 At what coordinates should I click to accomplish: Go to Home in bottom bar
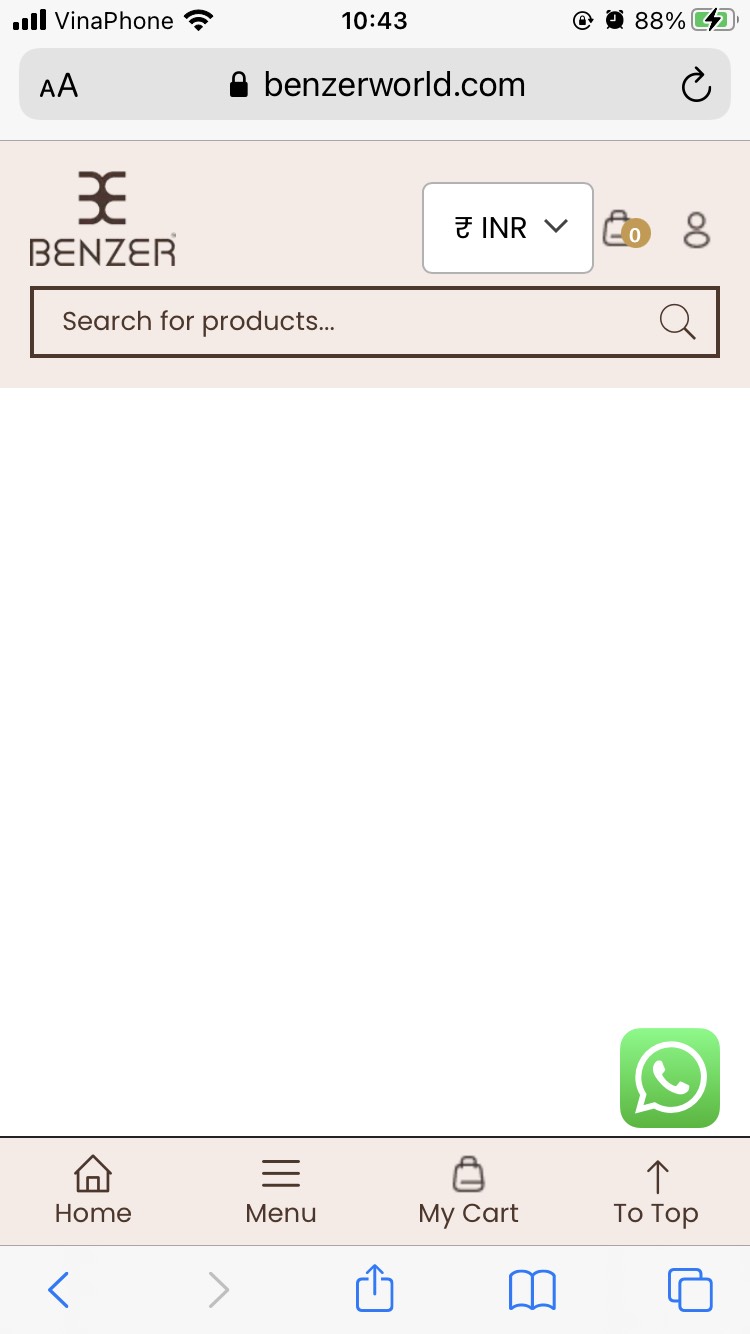click(93, 1191)
